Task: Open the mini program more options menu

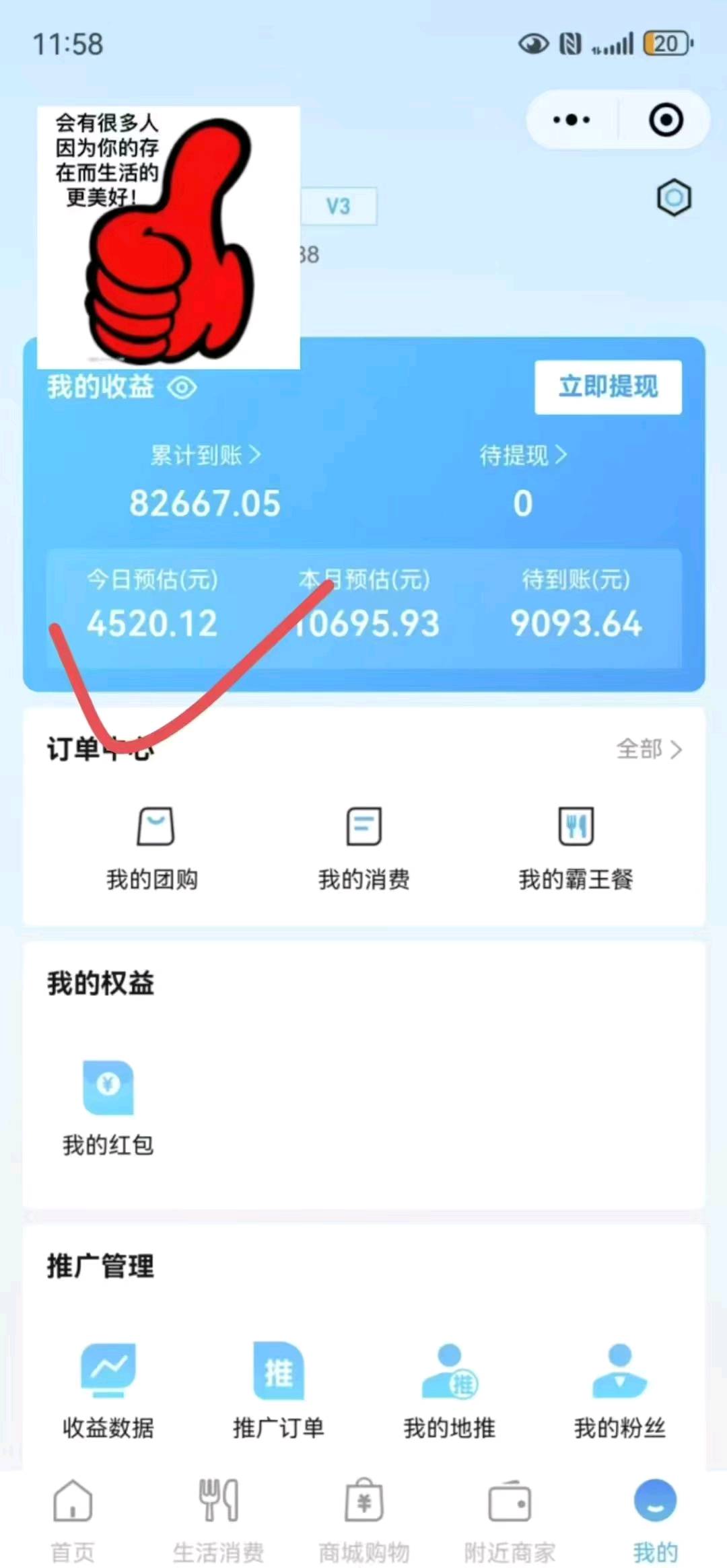Action: coord(571,120)
